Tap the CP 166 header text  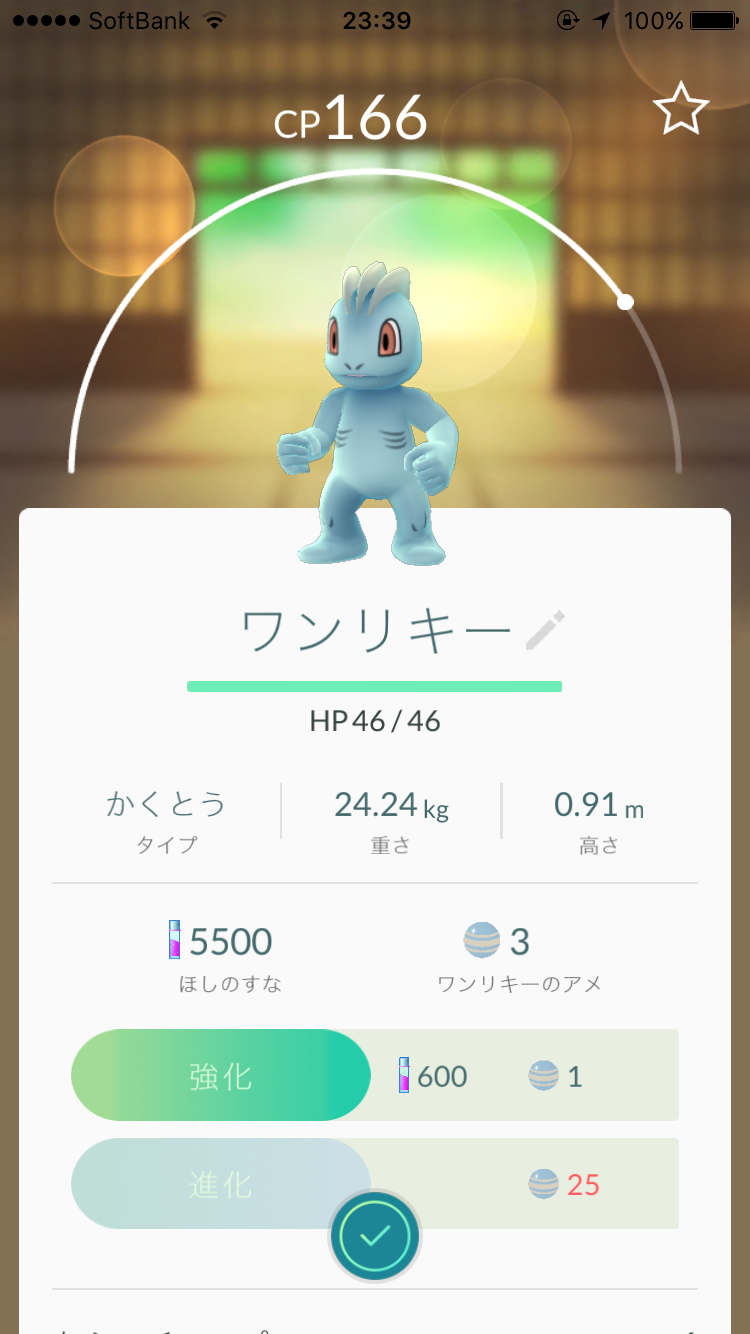350,117
